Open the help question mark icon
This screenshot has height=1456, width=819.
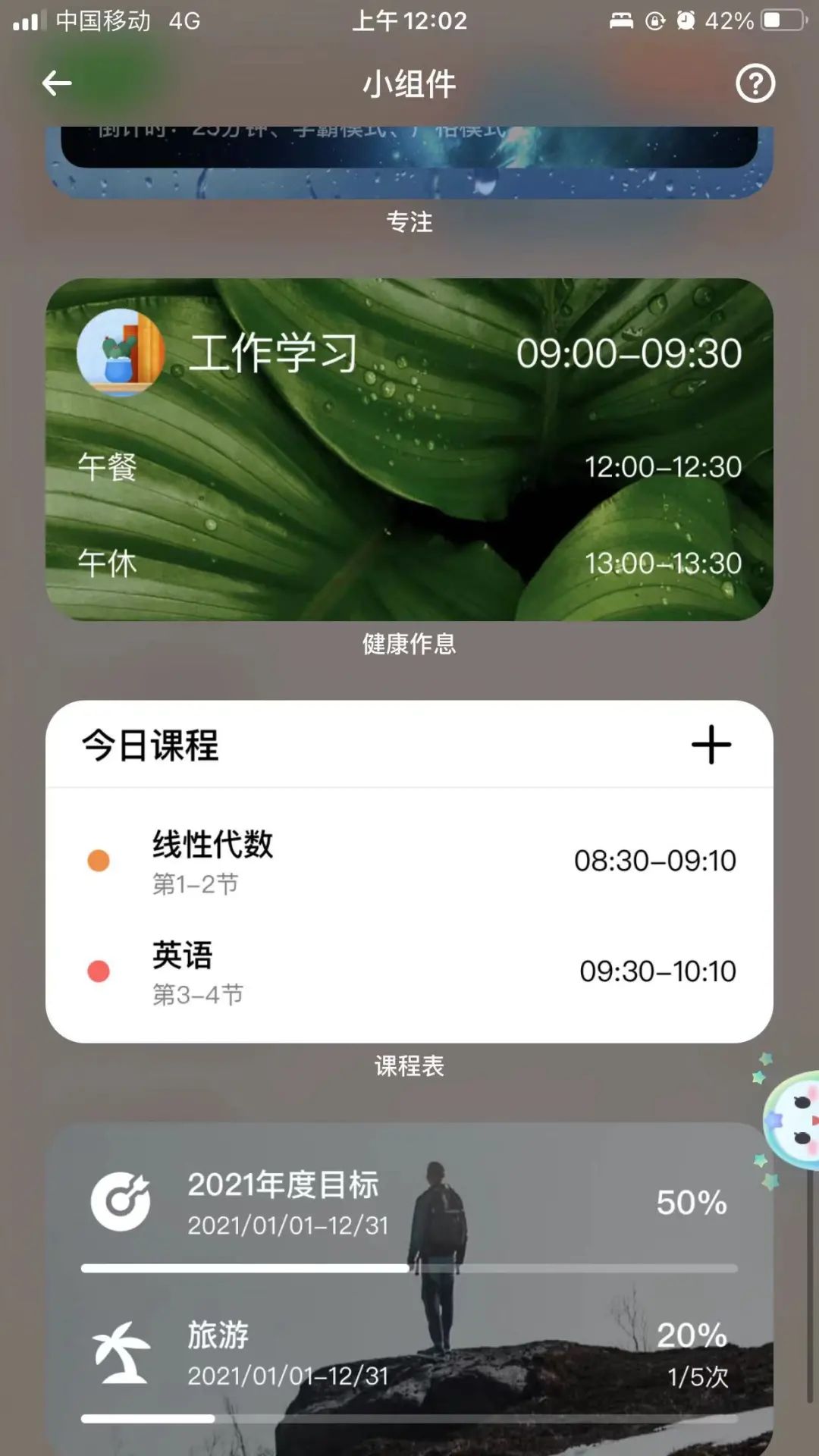pos(755,83)
